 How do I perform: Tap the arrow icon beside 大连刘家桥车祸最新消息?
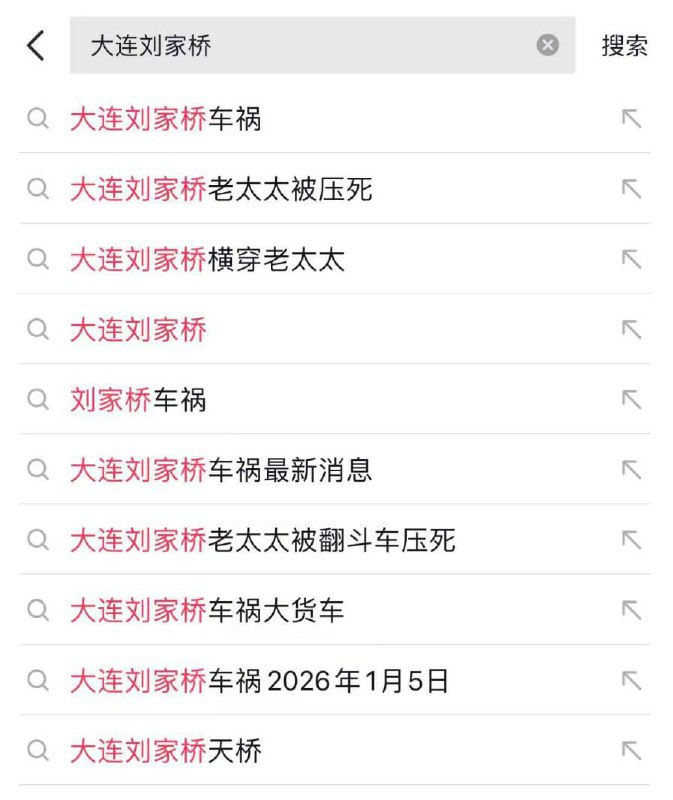point(631,470)
